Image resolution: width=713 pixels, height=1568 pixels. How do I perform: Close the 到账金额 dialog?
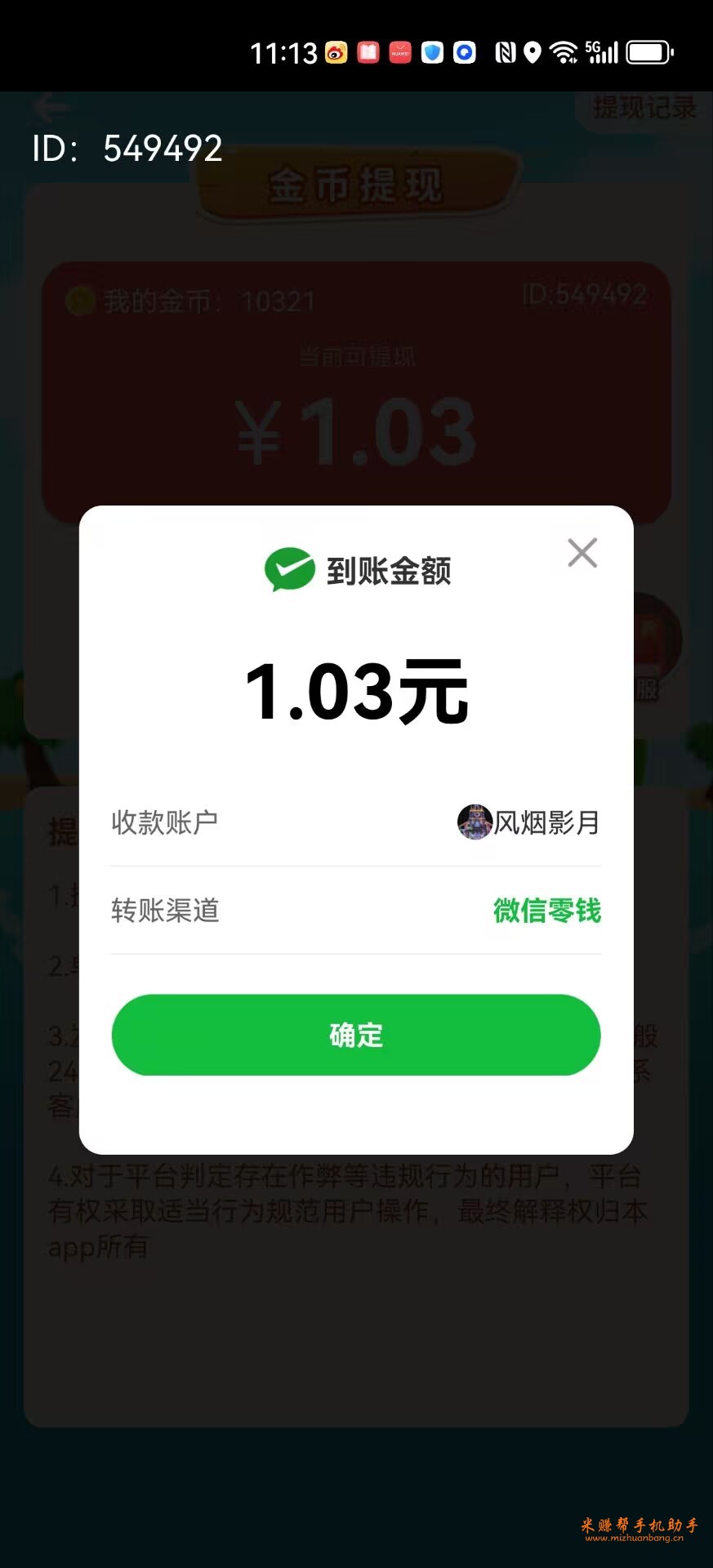click(582, 553)
